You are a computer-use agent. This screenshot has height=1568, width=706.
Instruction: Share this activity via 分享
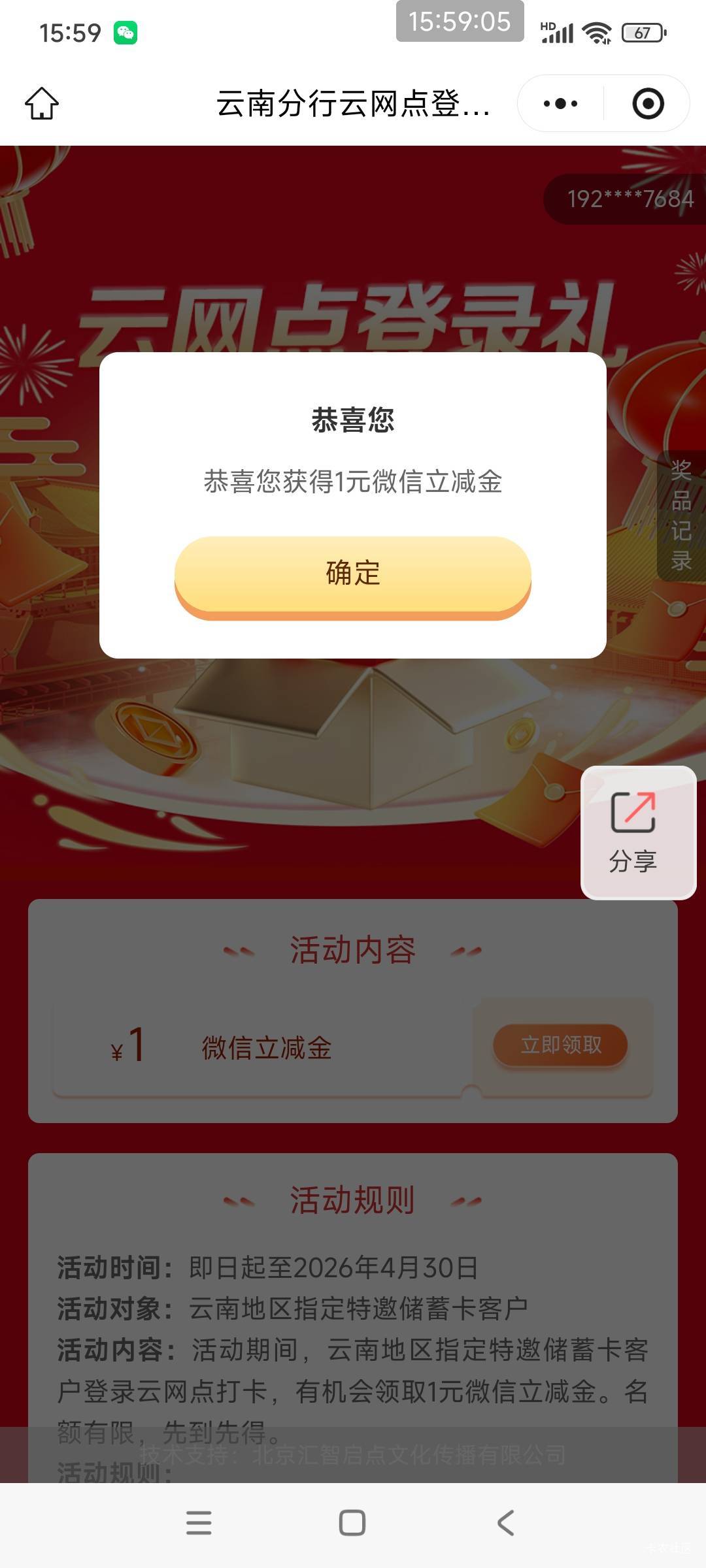coord(633,832)
